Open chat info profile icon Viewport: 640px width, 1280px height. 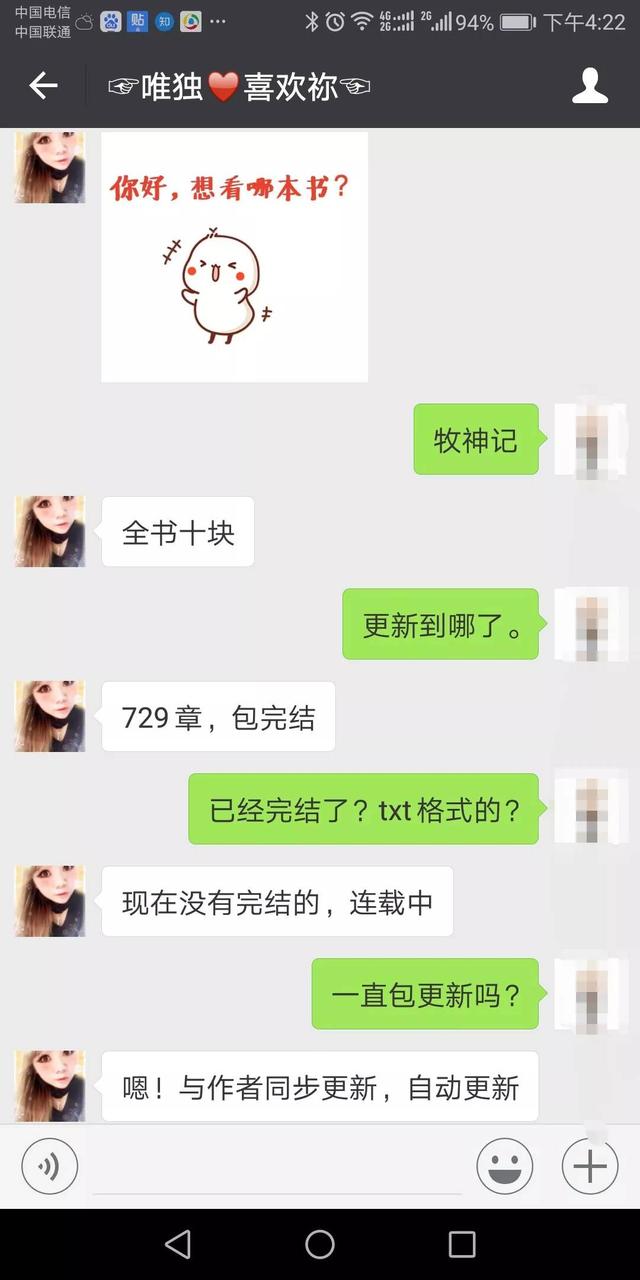590,87
